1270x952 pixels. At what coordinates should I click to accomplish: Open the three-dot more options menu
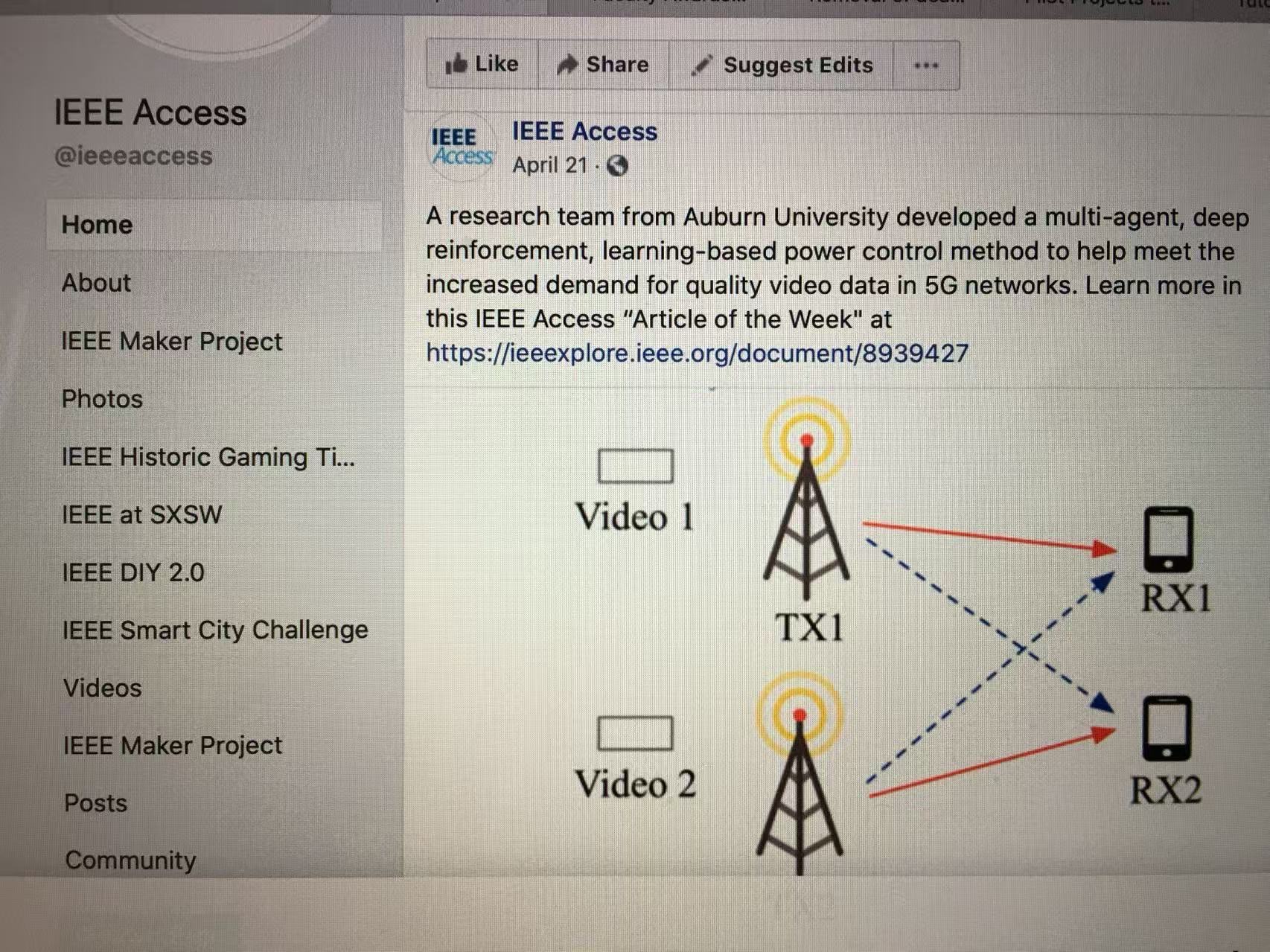[925, 66]
